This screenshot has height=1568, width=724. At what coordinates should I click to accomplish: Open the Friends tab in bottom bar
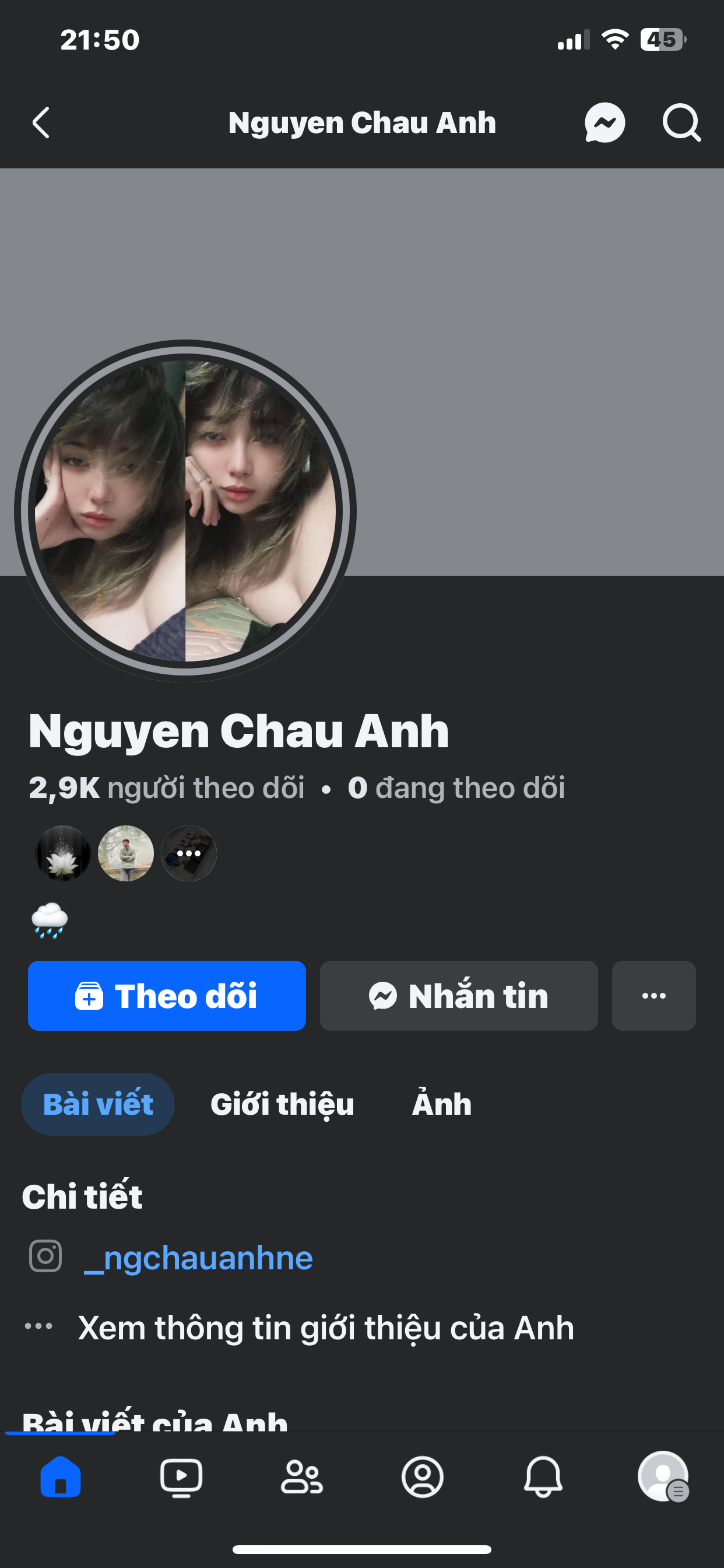302,1476
